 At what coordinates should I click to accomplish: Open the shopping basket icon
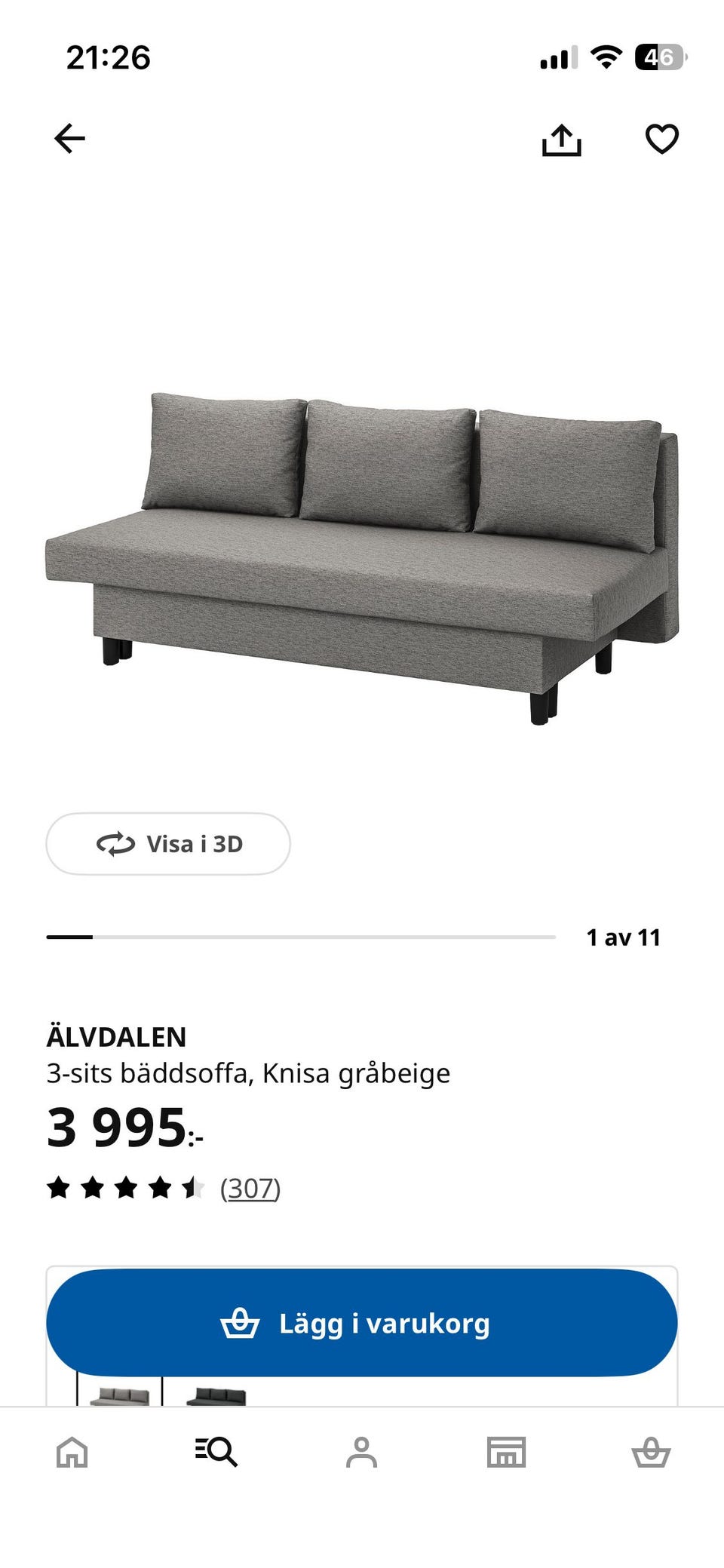[652, 1452]
